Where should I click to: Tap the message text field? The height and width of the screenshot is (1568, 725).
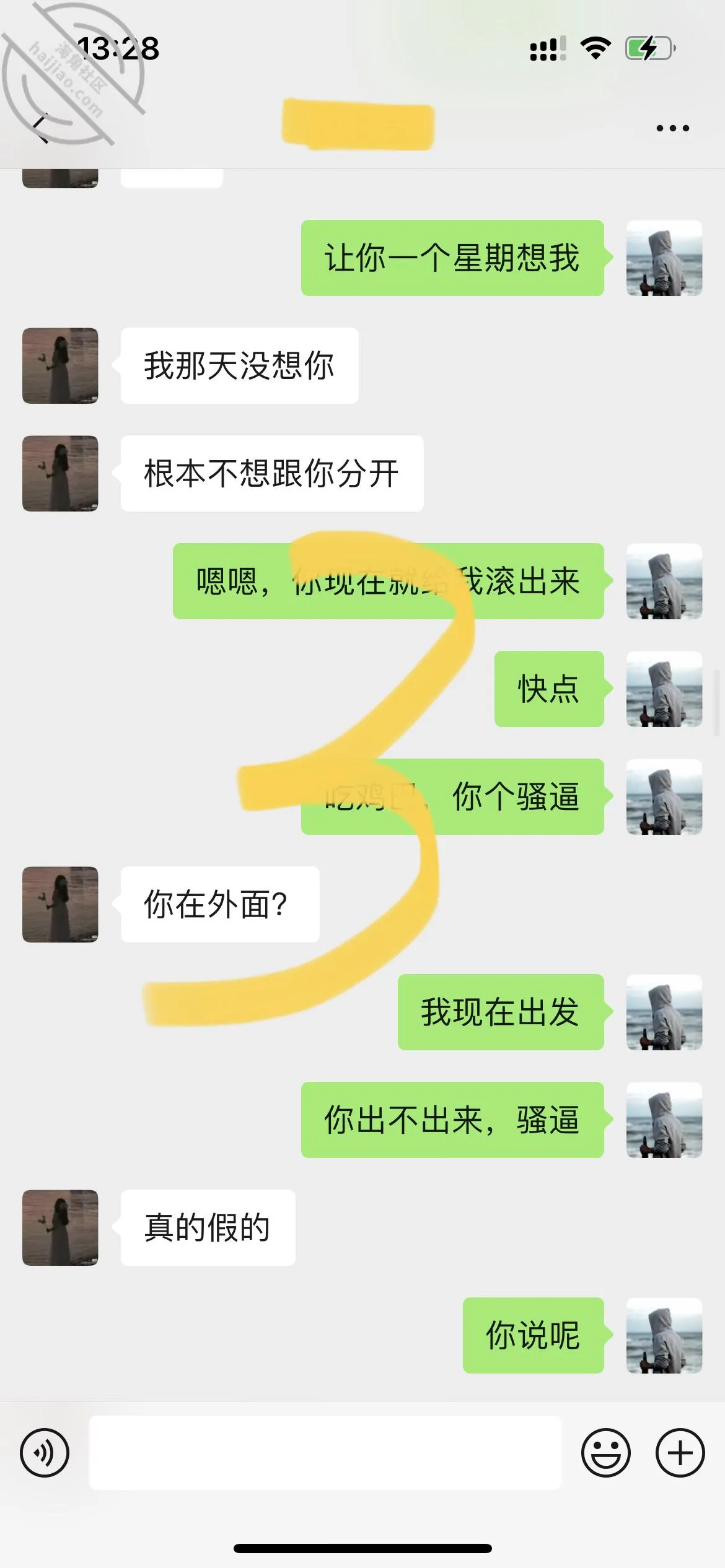pos(325,1452)
